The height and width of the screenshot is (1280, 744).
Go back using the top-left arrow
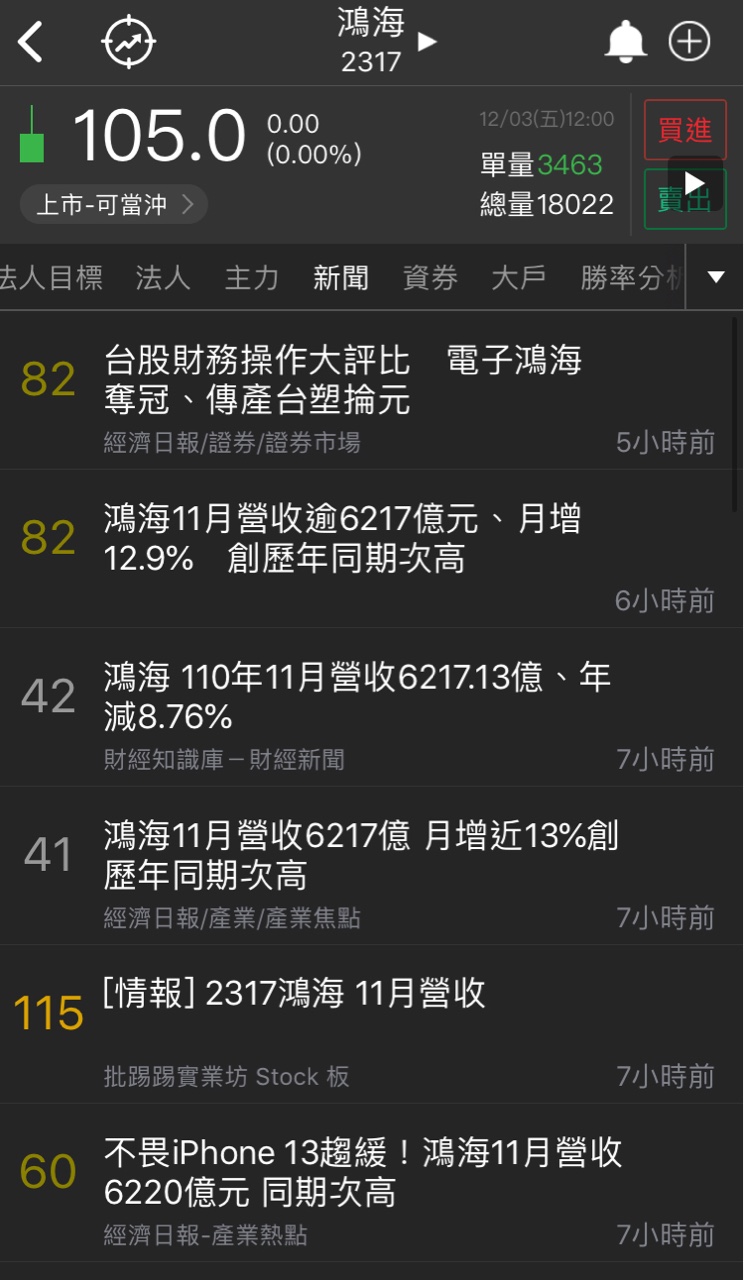31,42
